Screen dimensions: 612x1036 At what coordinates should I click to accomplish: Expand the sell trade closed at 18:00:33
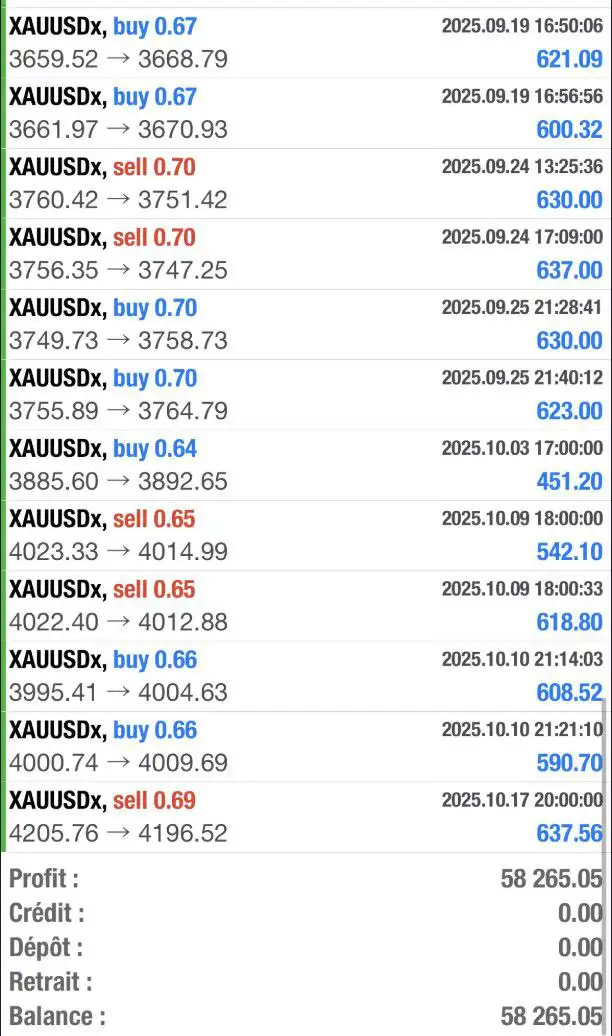pos(306,605)
